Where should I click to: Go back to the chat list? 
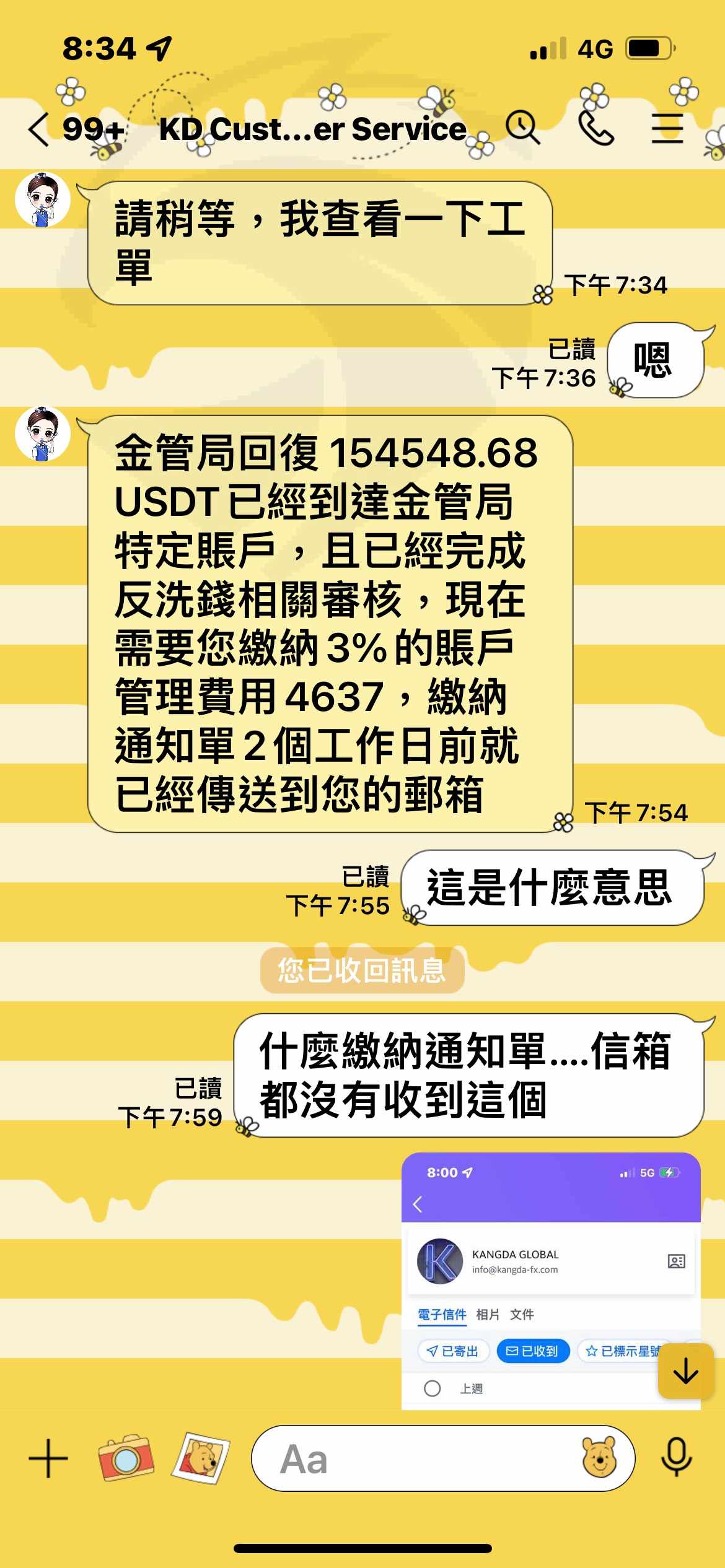click(38, 129)
